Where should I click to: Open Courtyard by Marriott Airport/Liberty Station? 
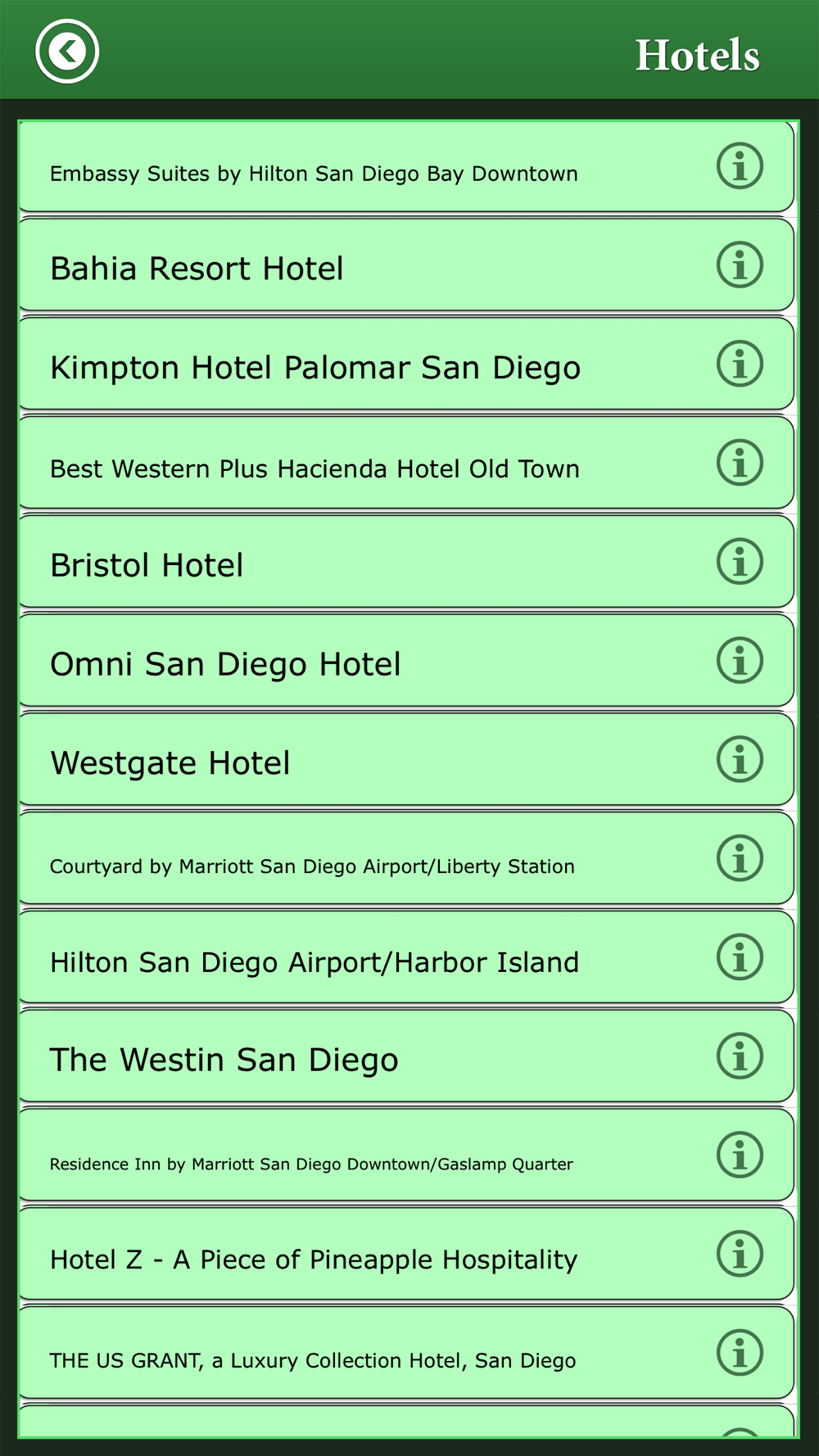(406, 859)
